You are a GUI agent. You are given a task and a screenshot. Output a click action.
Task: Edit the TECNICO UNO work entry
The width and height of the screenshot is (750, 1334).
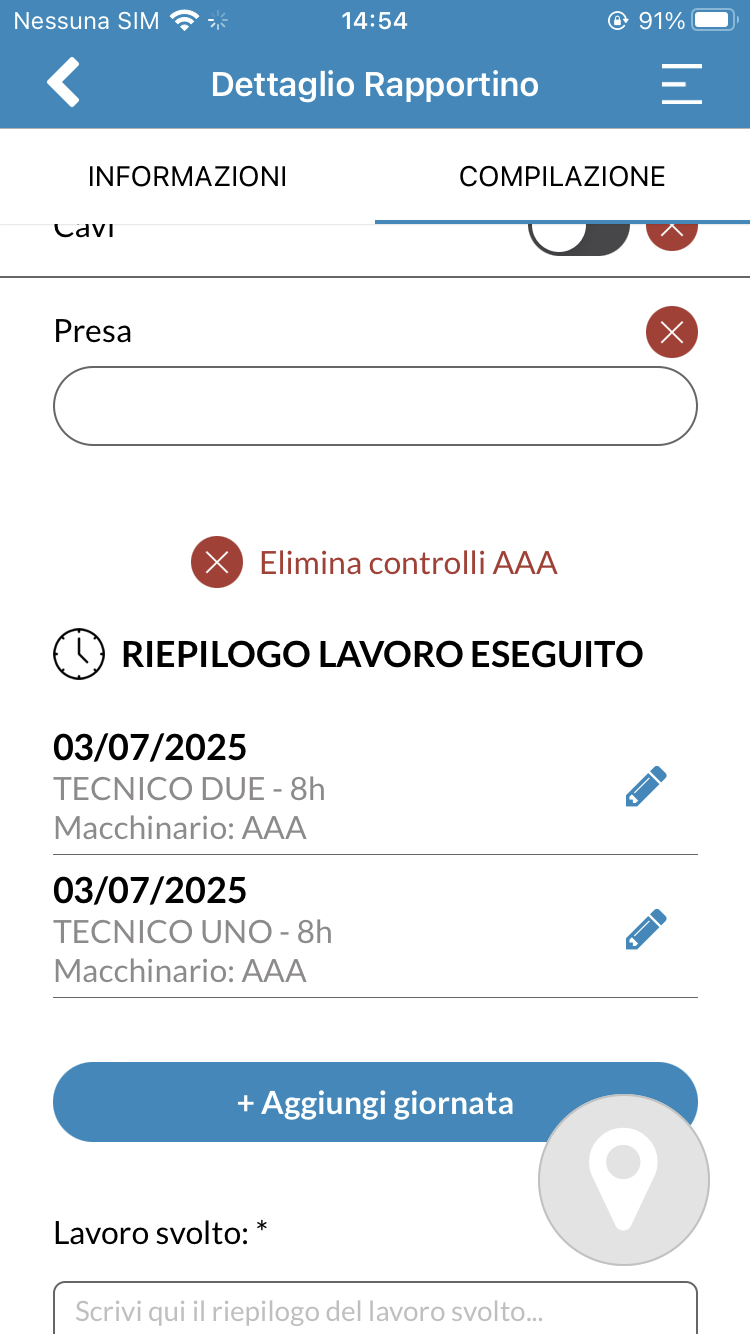point(645,930)
